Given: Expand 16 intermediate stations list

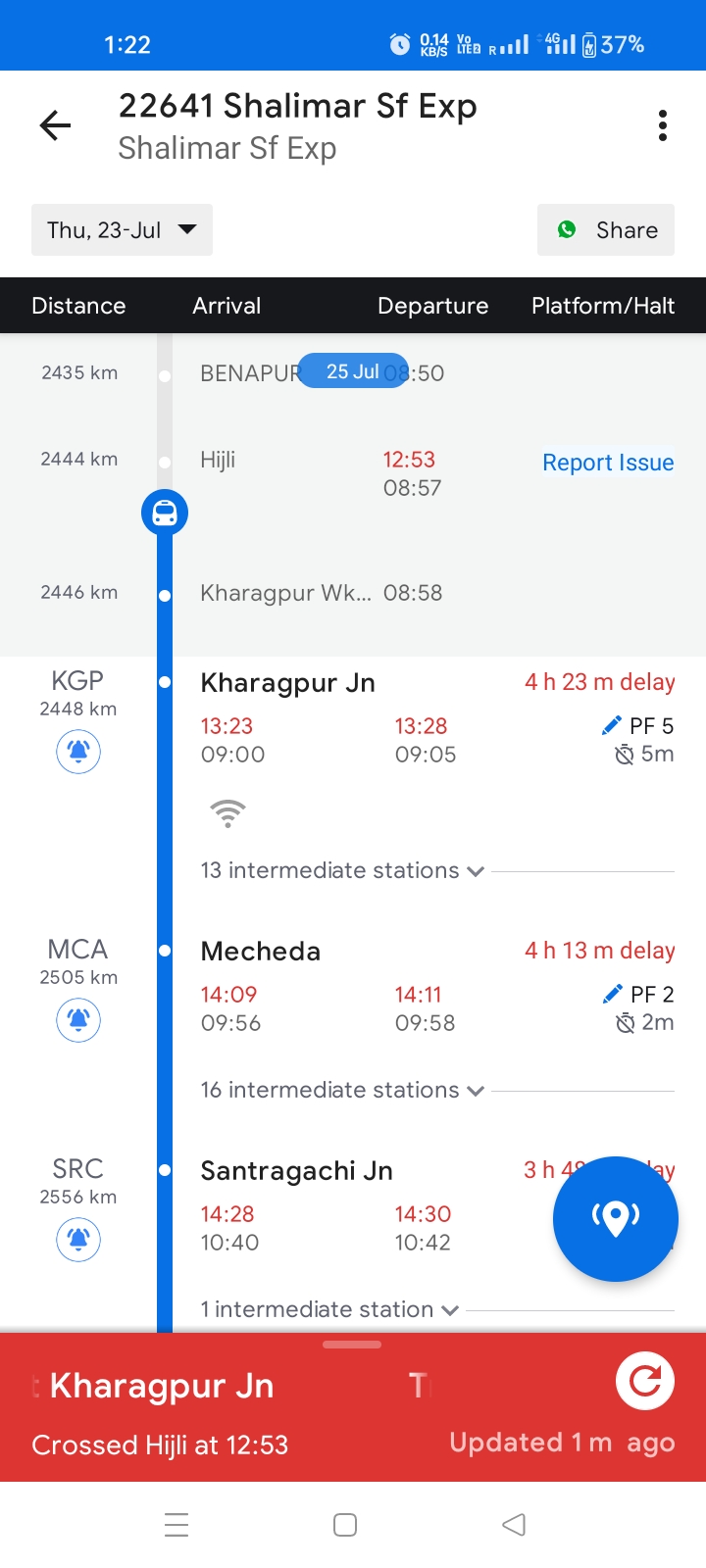Looking at the screenshot, I should click(342, 1090).
